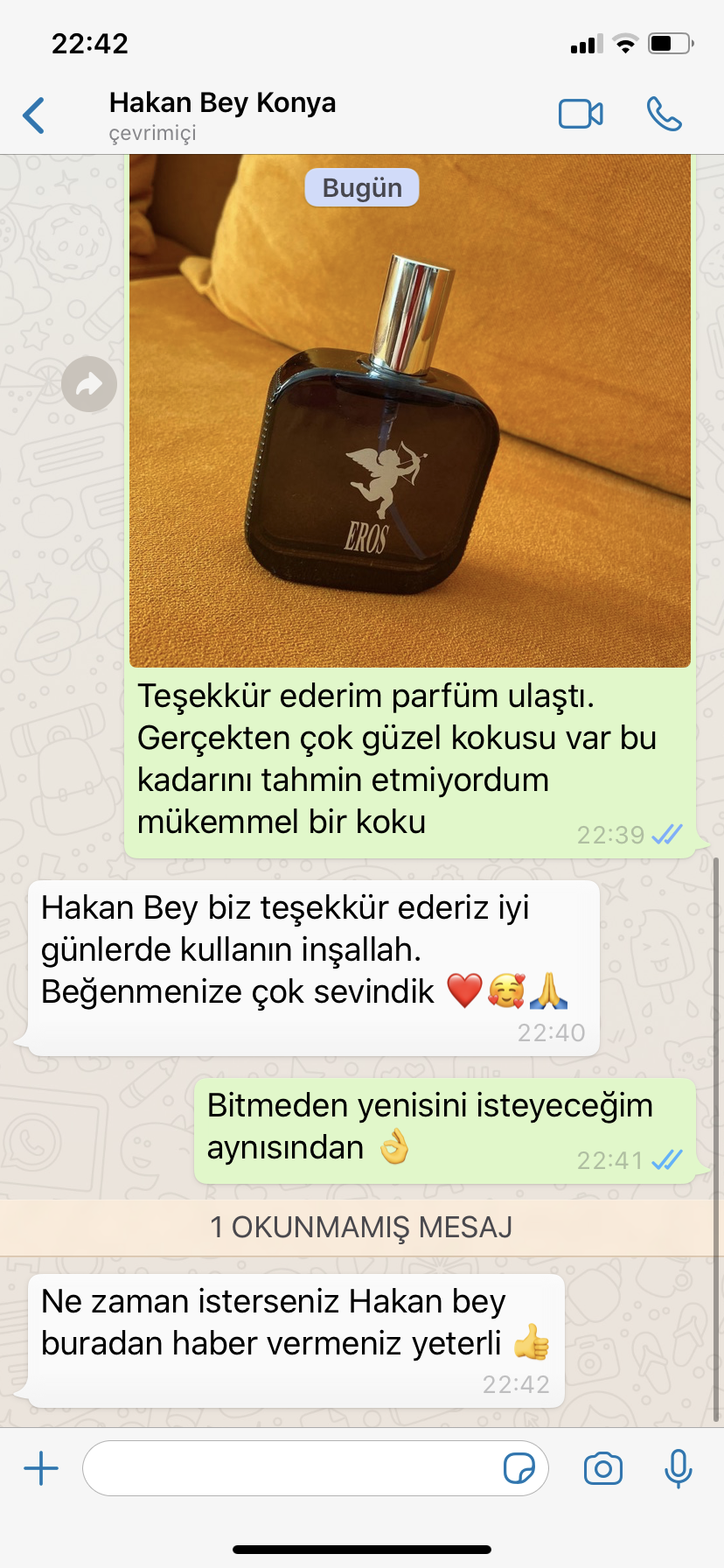
Task: Open the attachment plus menu
Action: (41, 1468)
